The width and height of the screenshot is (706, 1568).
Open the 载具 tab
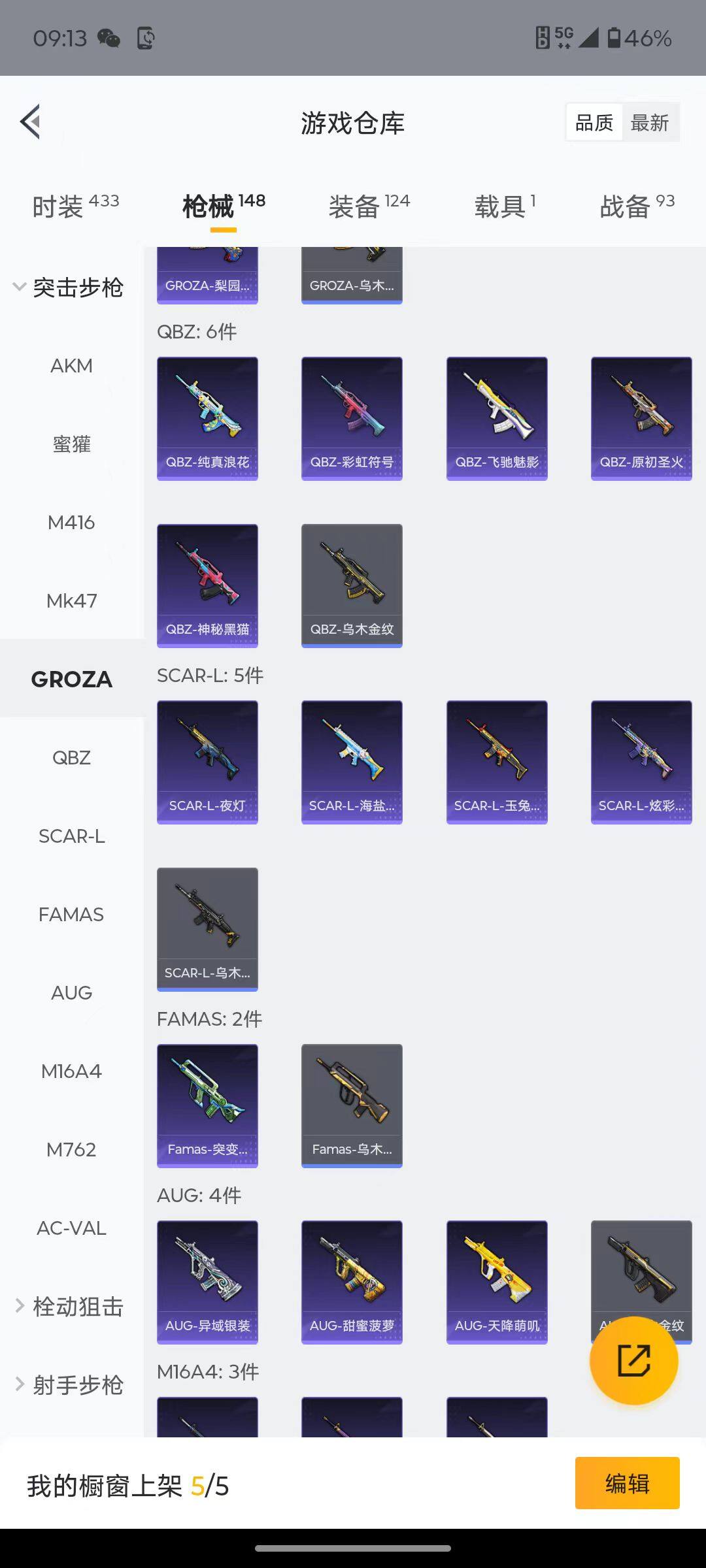[505, 206]
